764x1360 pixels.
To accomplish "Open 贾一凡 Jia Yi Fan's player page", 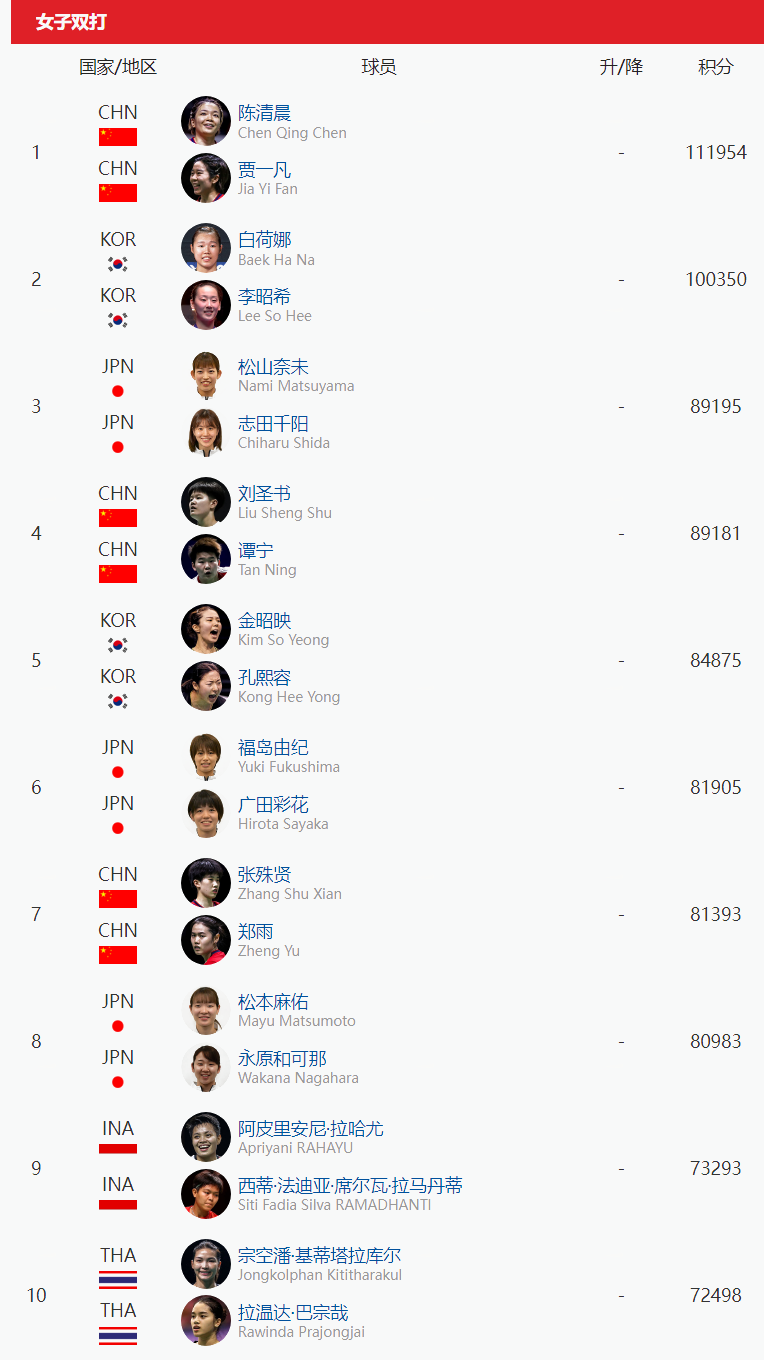I will (x=264, y=170).
